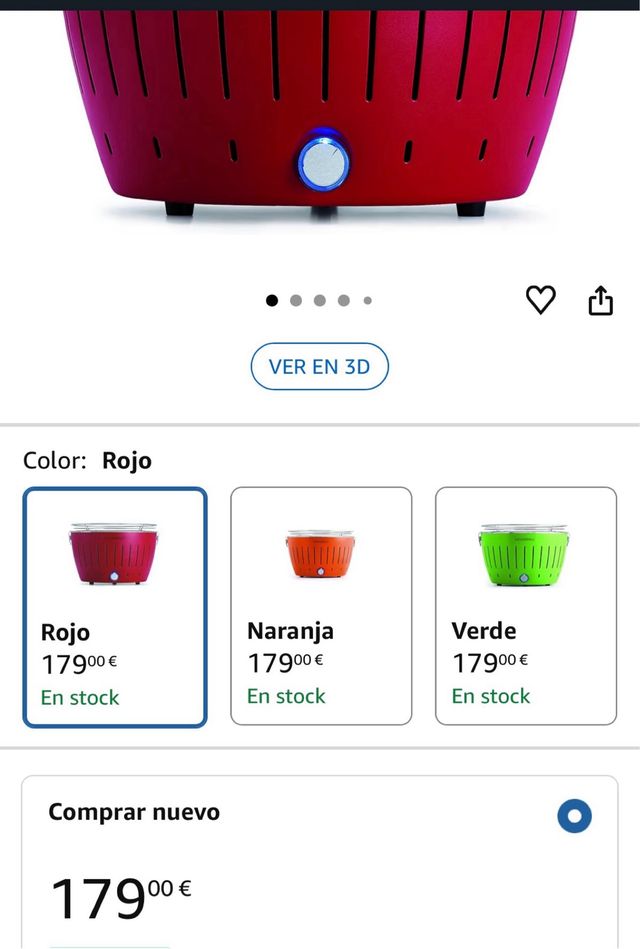The image size is (640, 949).
Task: Select Comprar nuevo radio button
Action: coord(574,816)
